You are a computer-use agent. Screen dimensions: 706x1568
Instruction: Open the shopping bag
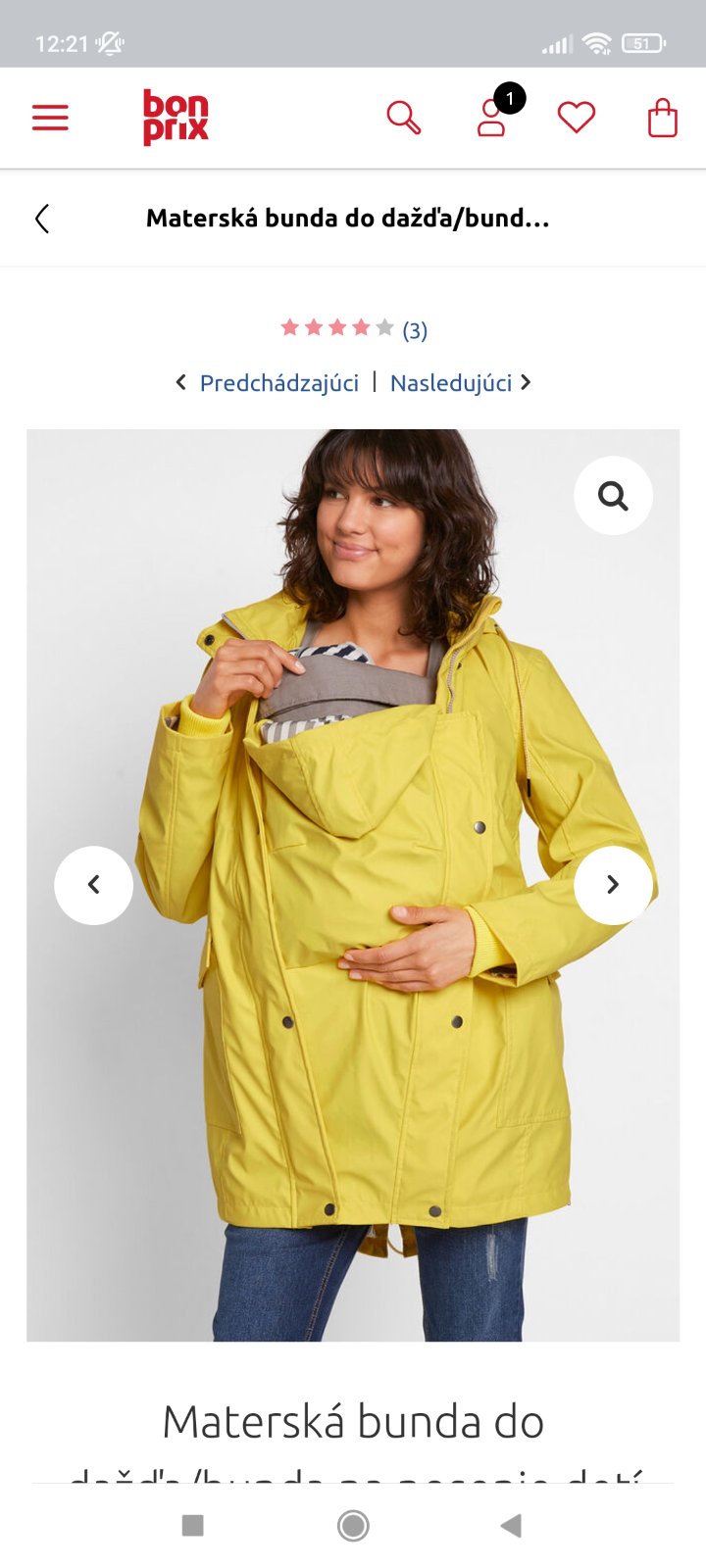[x=663, y=118]
